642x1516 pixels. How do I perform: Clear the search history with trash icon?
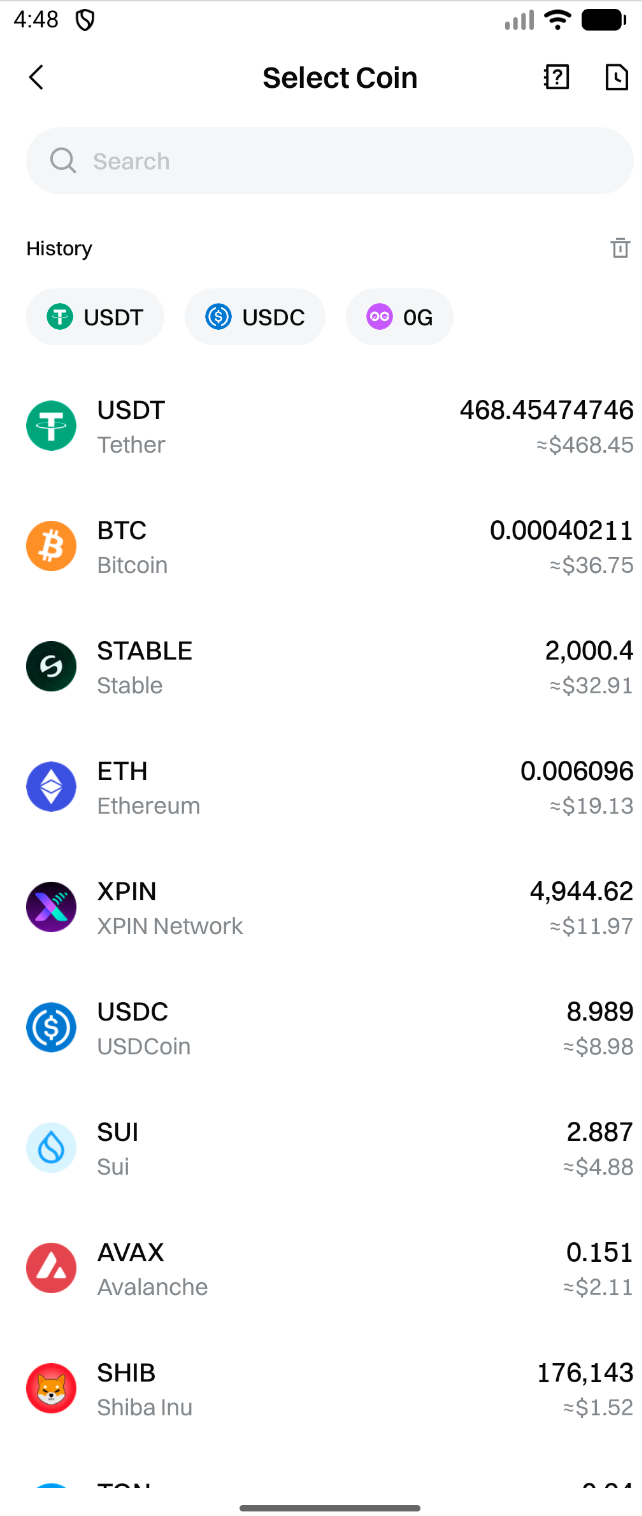click(620, 248)
